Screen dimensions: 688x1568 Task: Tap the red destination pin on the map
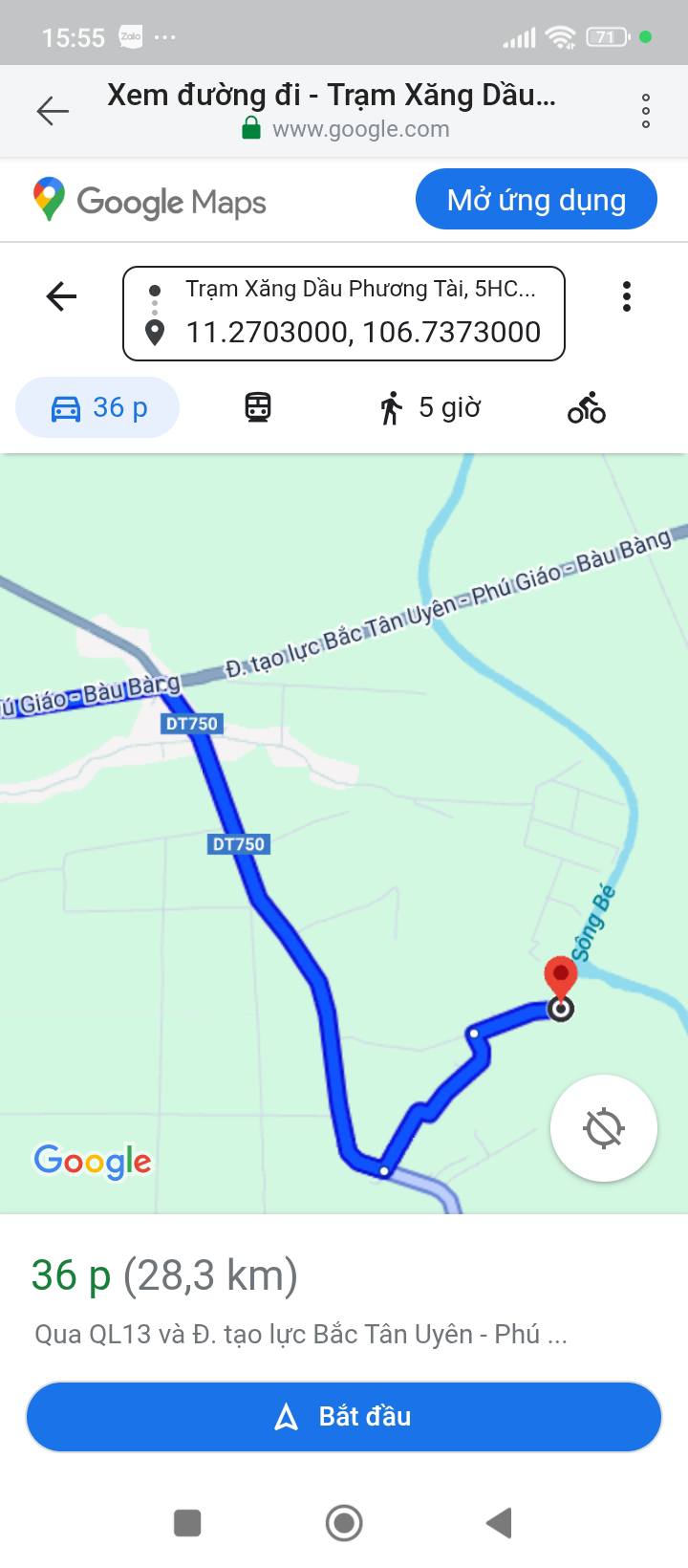[x=560, y=979]
